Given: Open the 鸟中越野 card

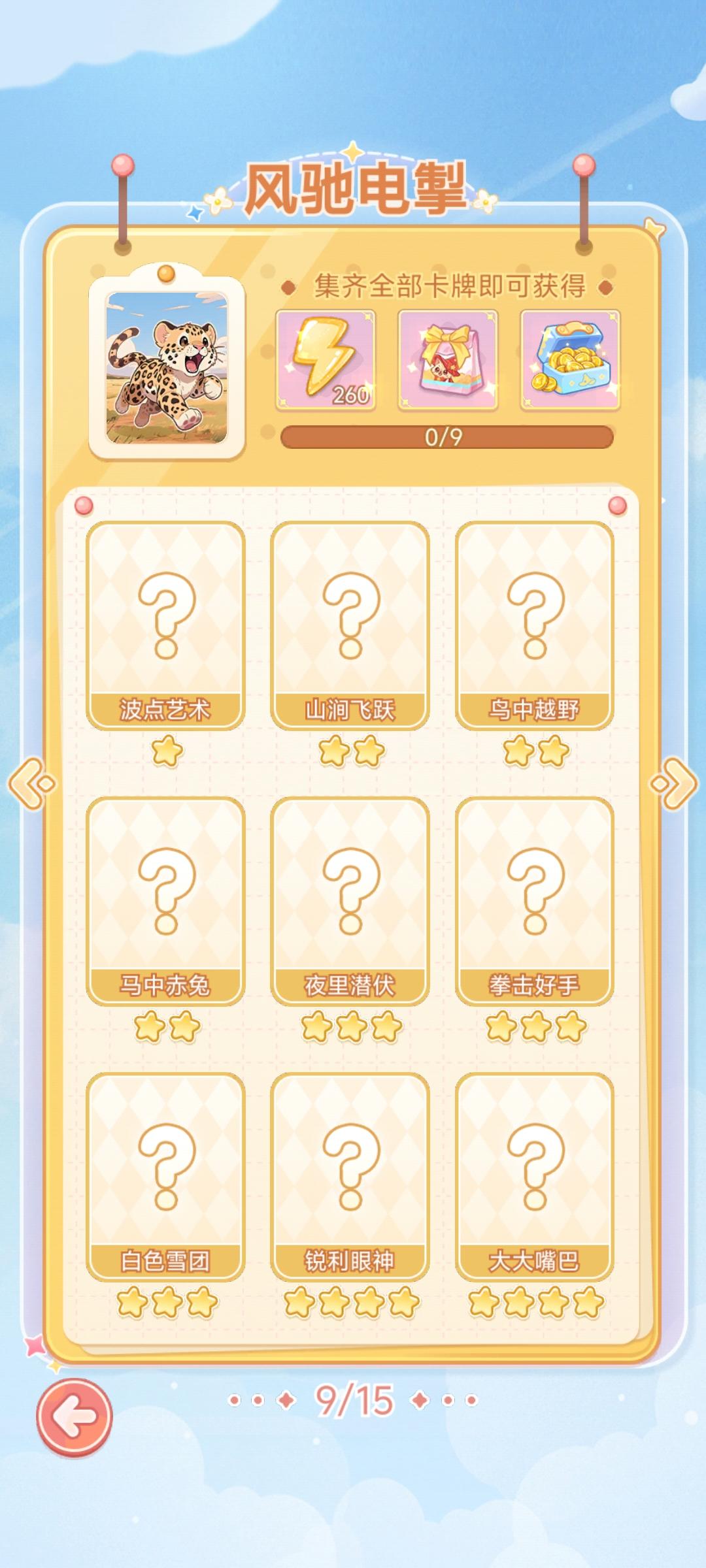Looking at the screenshot, I should point(534,625).
